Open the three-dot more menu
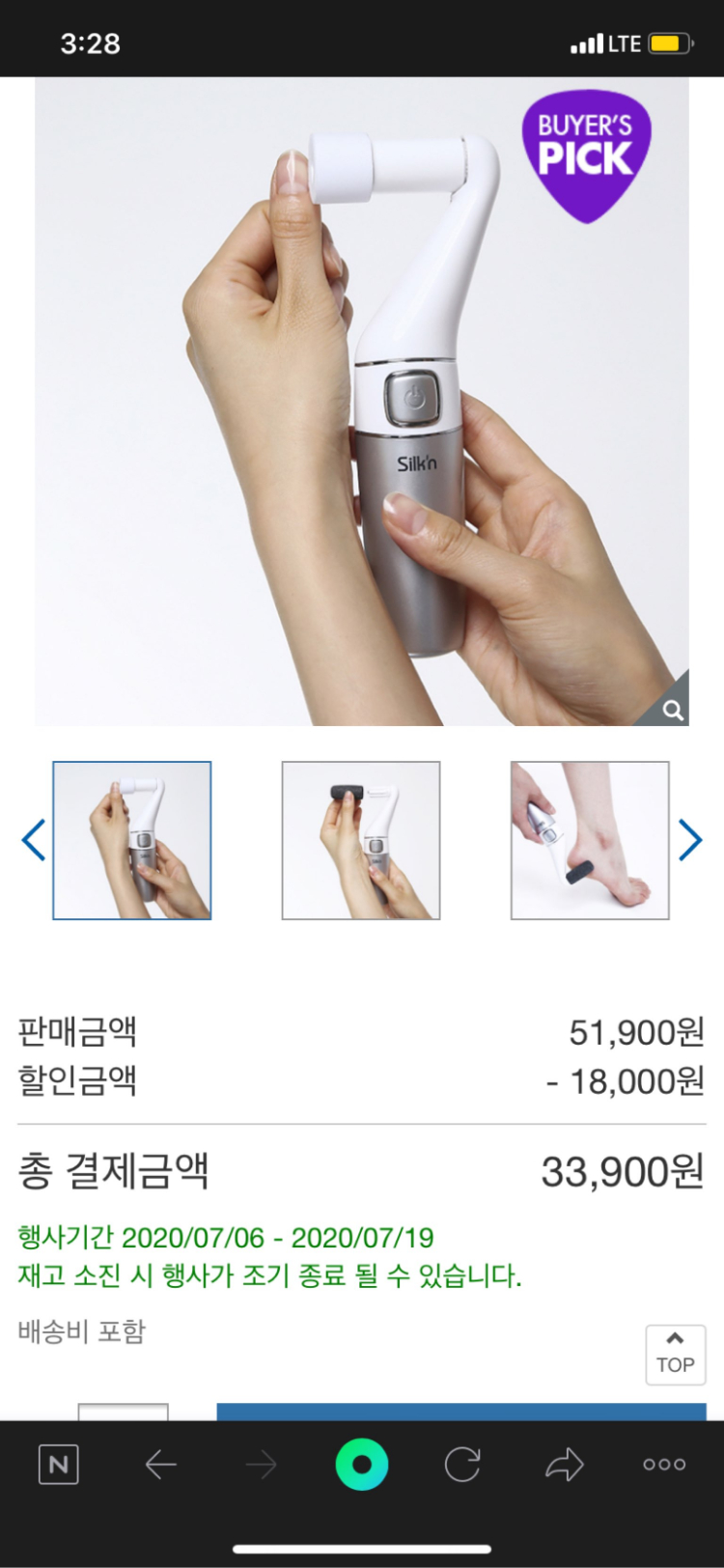The height and width of the screenshot is (1568, 724). (664, 1465)
